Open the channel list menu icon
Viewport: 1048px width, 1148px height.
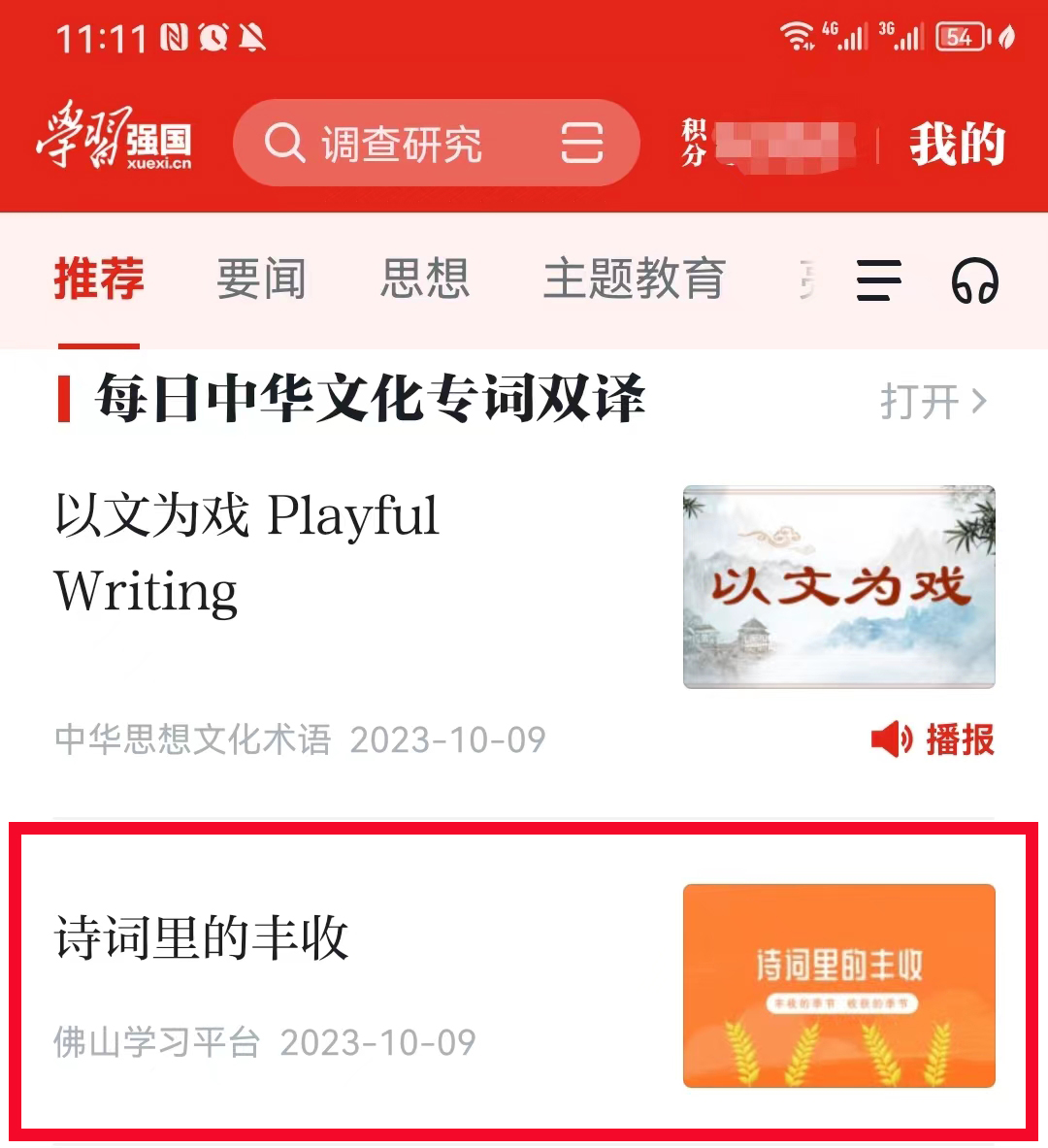tap(879, 280)
